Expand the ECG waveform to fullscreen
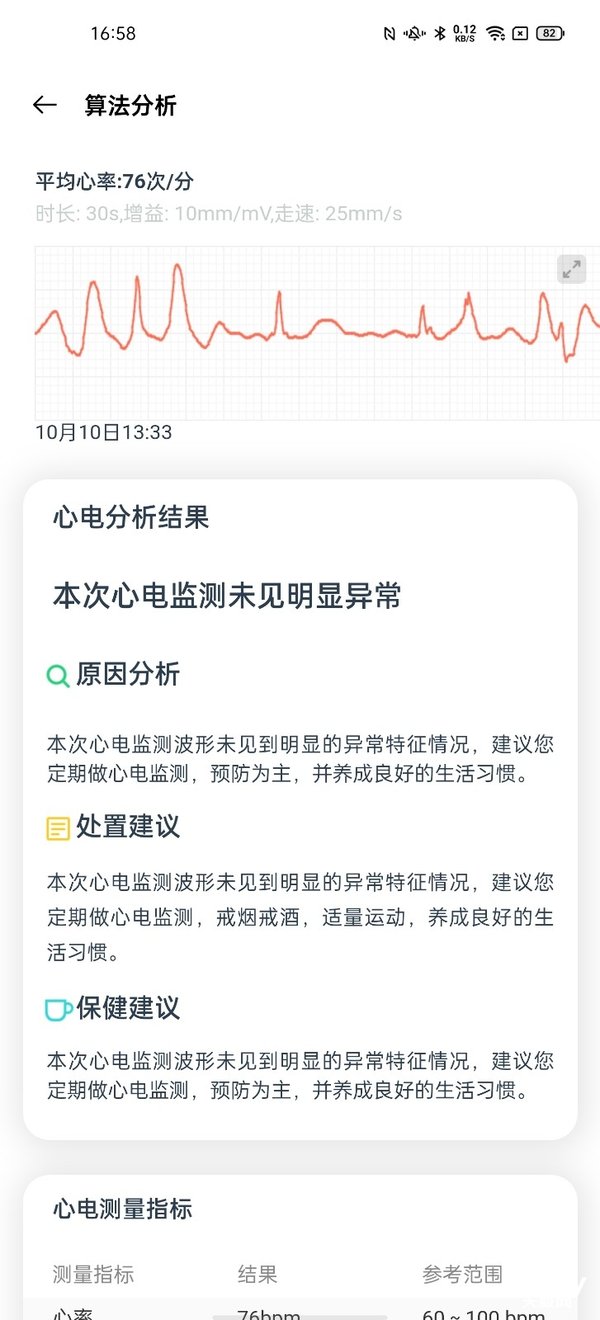The width and height of the screenshot is (600, 1320). (x=571, y=269)
